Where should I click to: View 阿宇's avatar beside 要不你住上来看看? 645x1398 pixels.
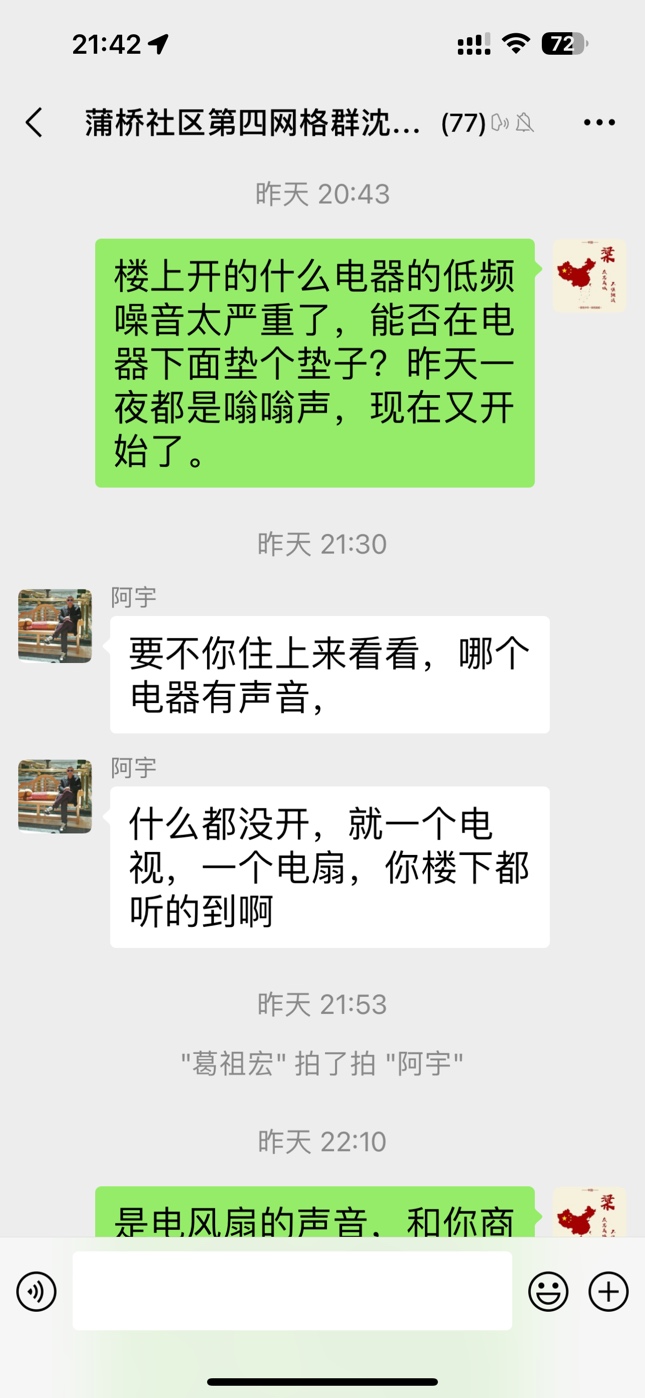click(x=55, y=626)
